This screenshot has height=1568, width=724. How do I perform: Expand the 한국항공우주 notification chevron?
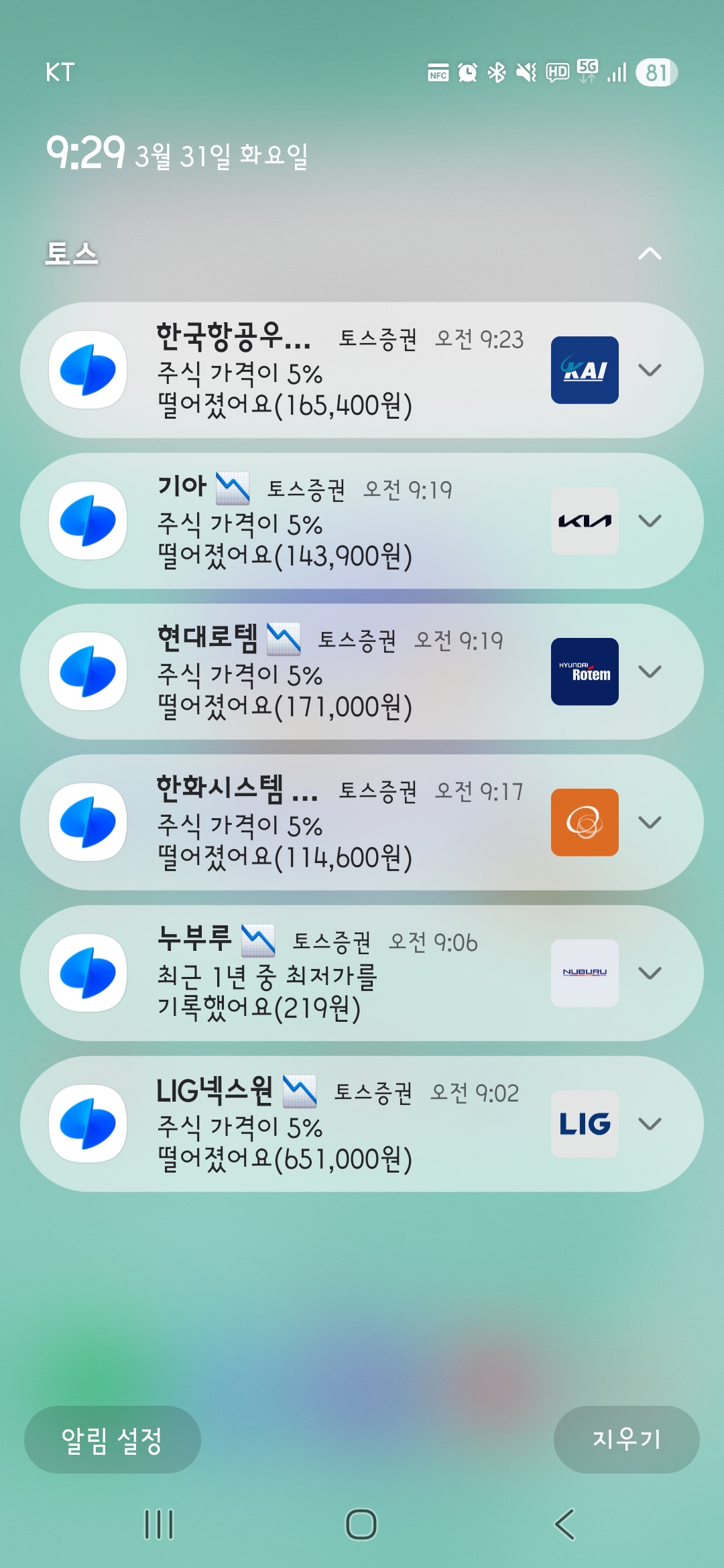pyautogui.click(x=650, y=370)
